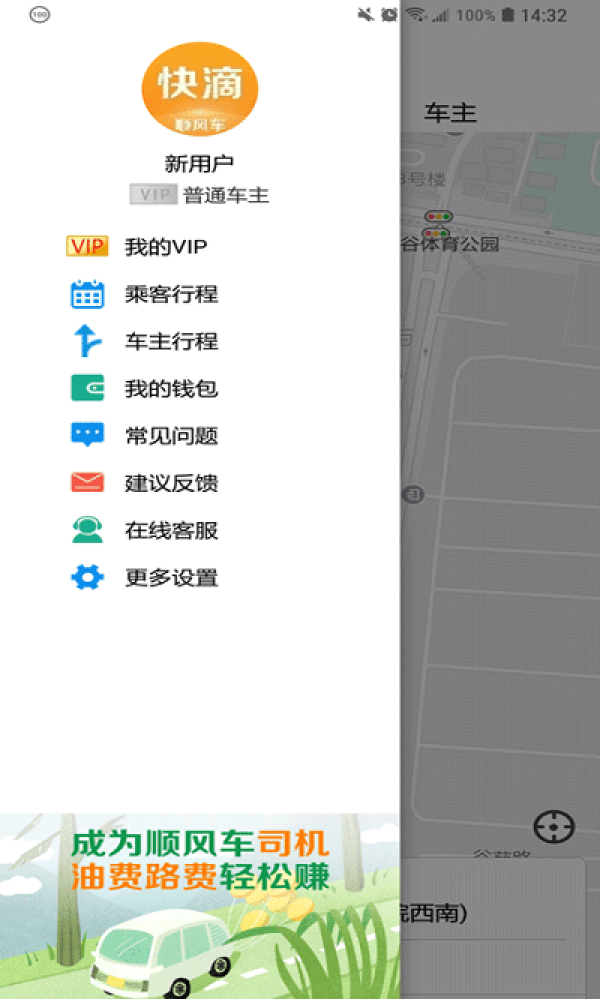This screenshot has height=999, width=600.
Task: Open 我的VIP menu item
Action: pos(165,247)
